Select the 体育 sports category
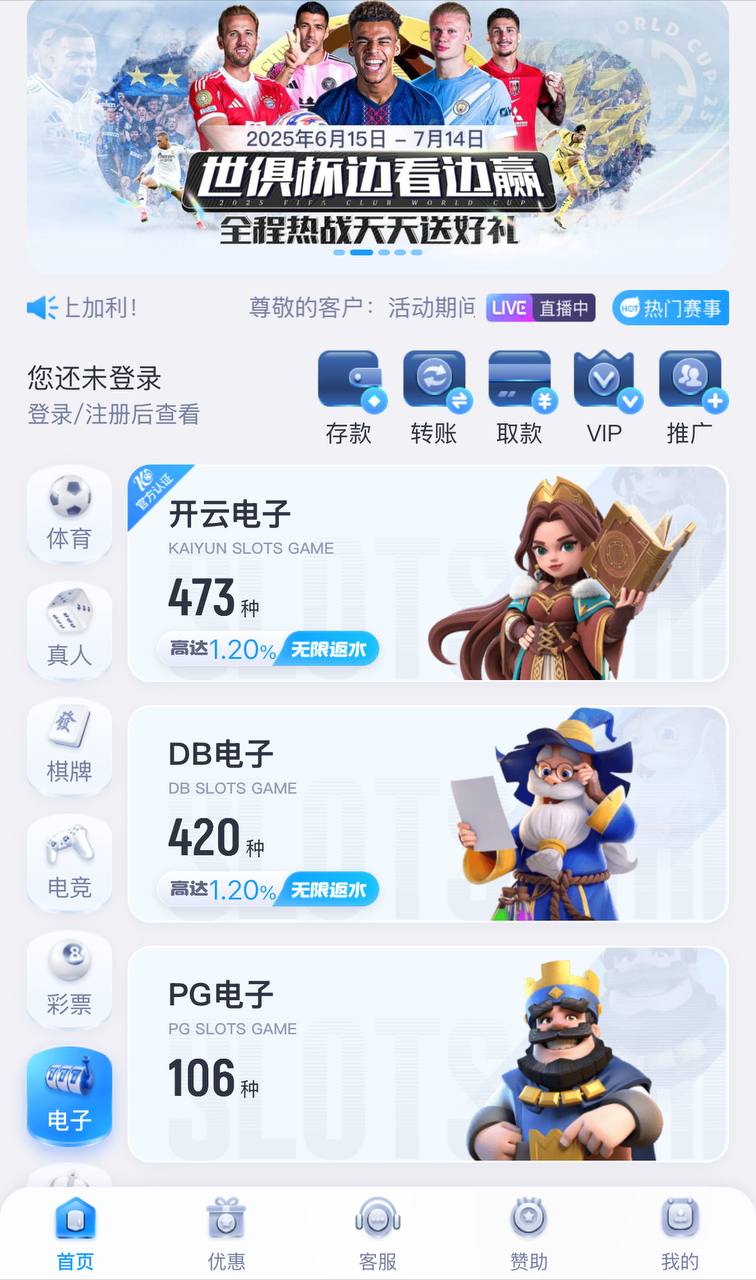 point(69,514)
